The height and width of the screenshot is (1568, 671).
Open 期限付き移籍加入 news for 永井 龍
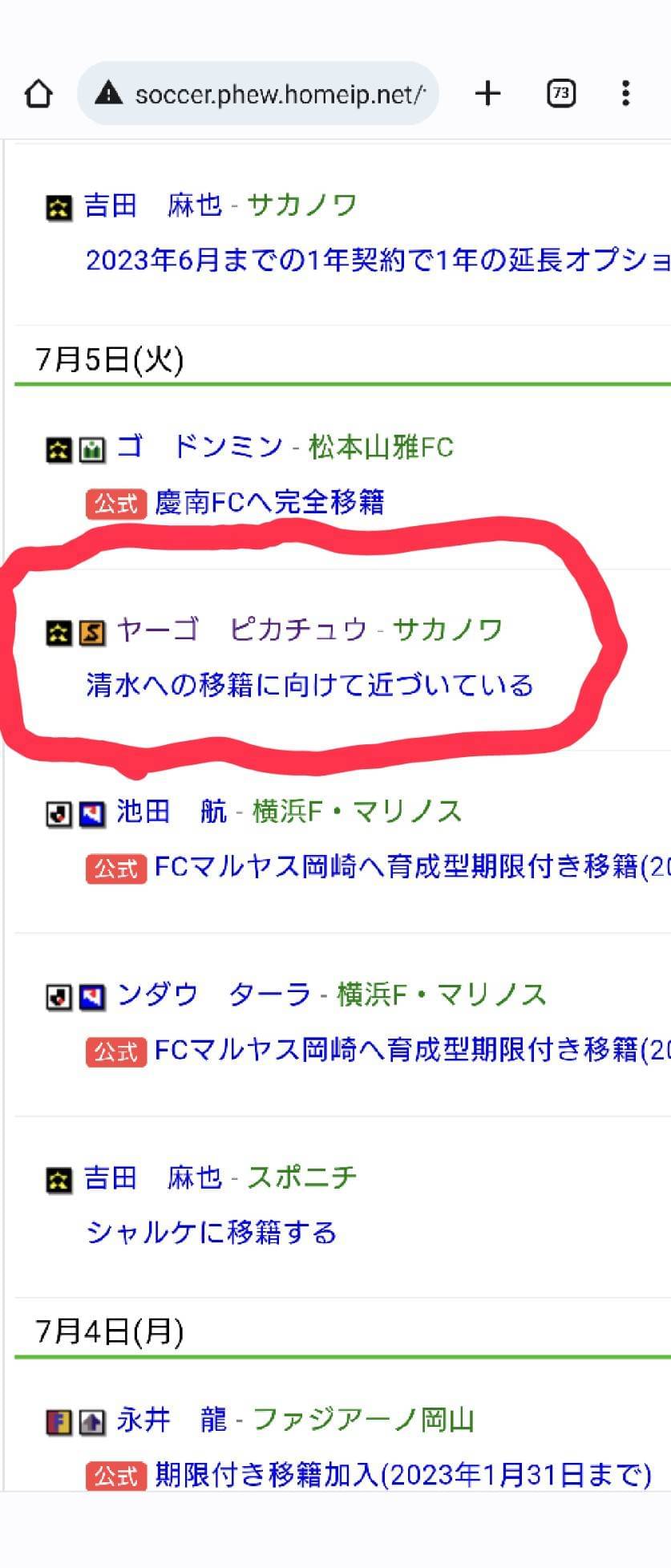point(401,1474)
